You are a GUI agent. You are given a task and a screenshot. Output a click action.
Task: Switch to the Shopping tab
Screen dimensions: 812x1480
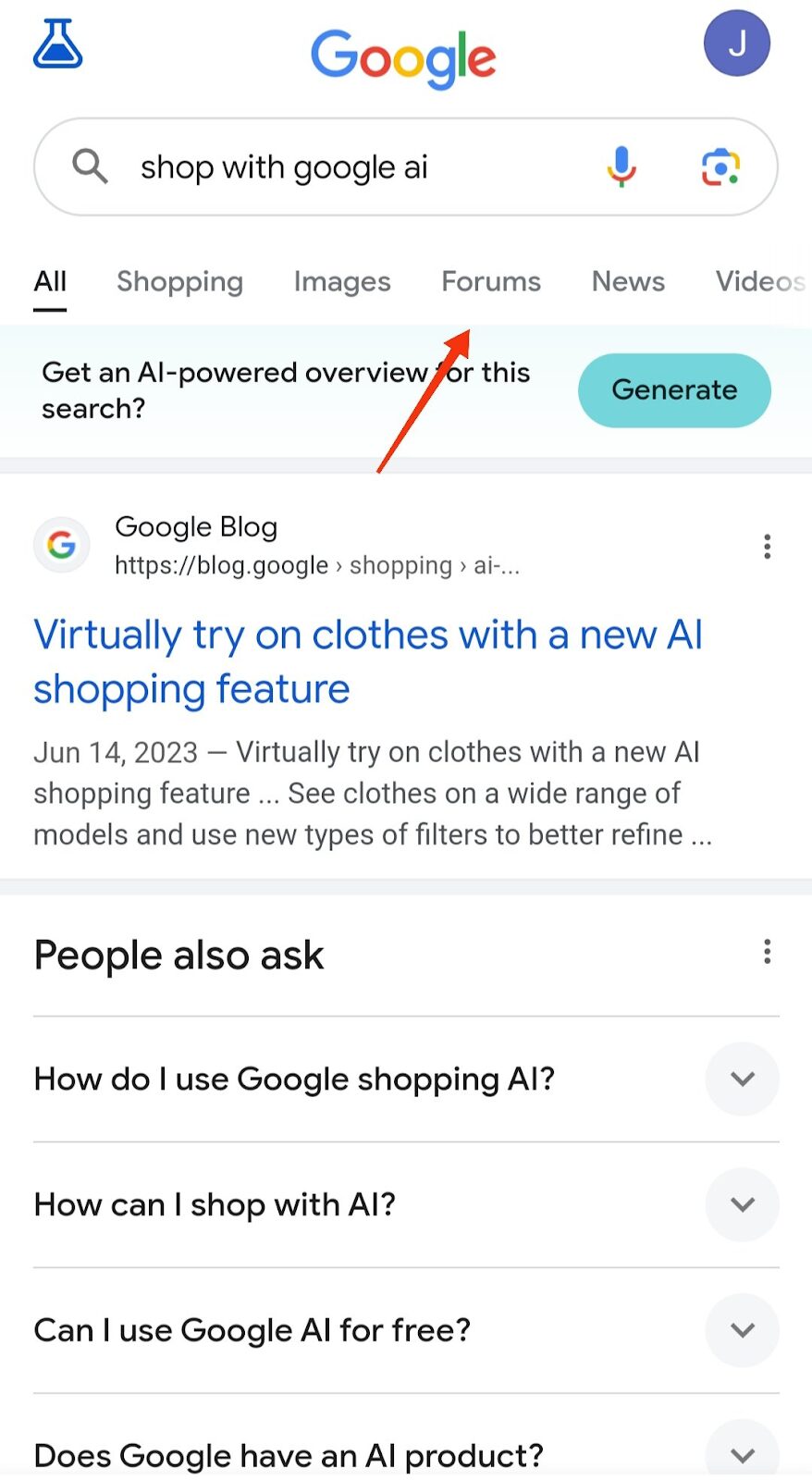(x=179, y=281)
